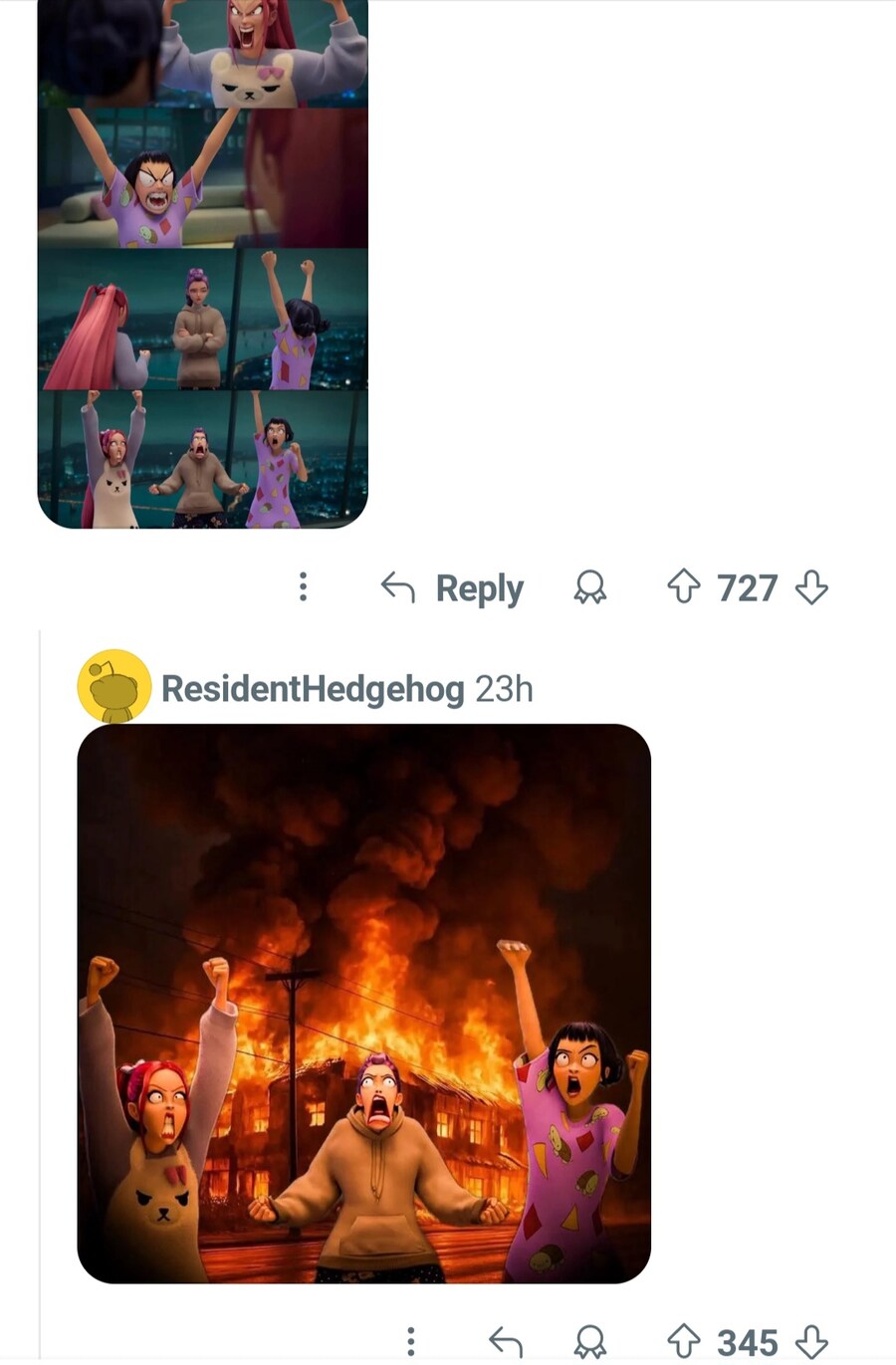Award ResidentHedgehog's comment

589,1341
